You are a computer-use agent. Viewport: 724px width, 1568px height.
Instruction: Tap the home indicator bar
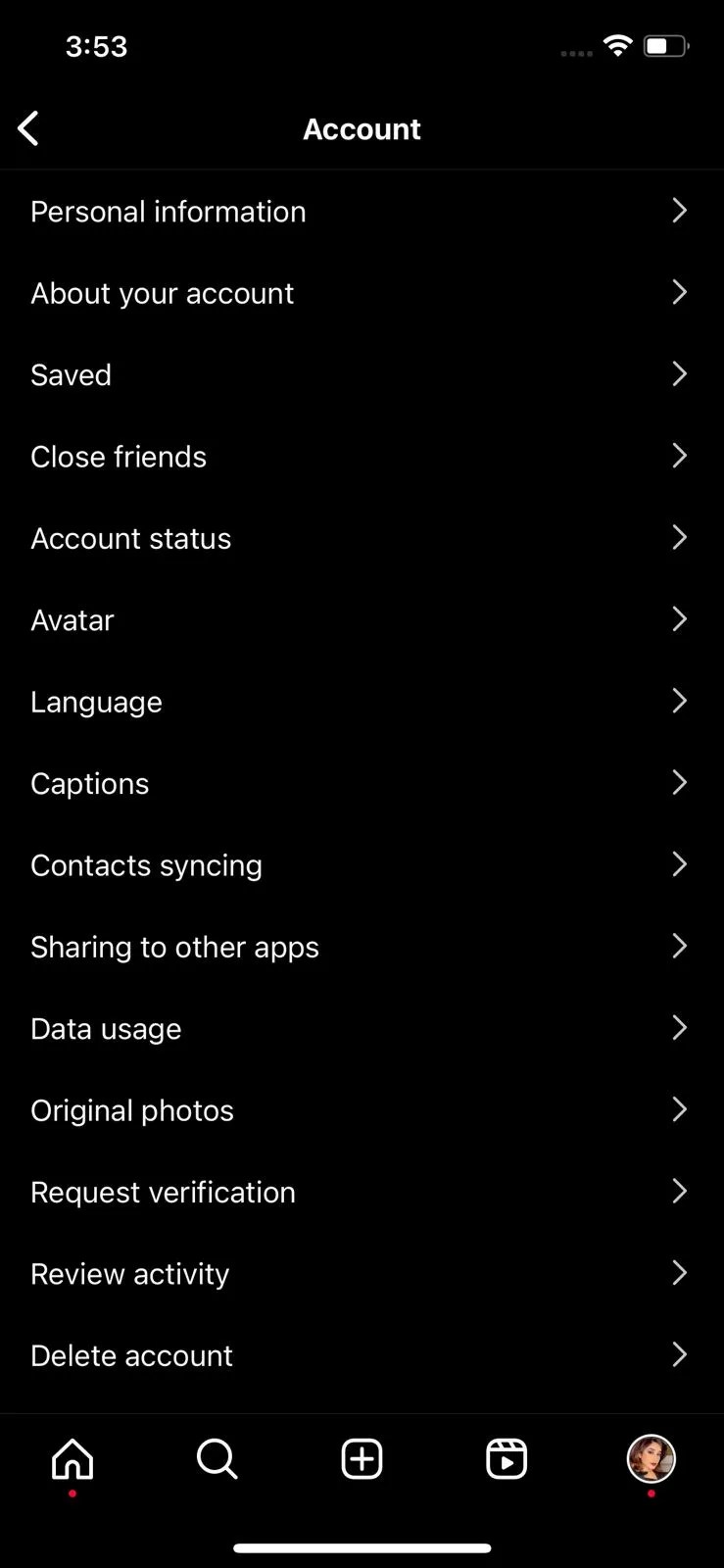point(362,1547)
